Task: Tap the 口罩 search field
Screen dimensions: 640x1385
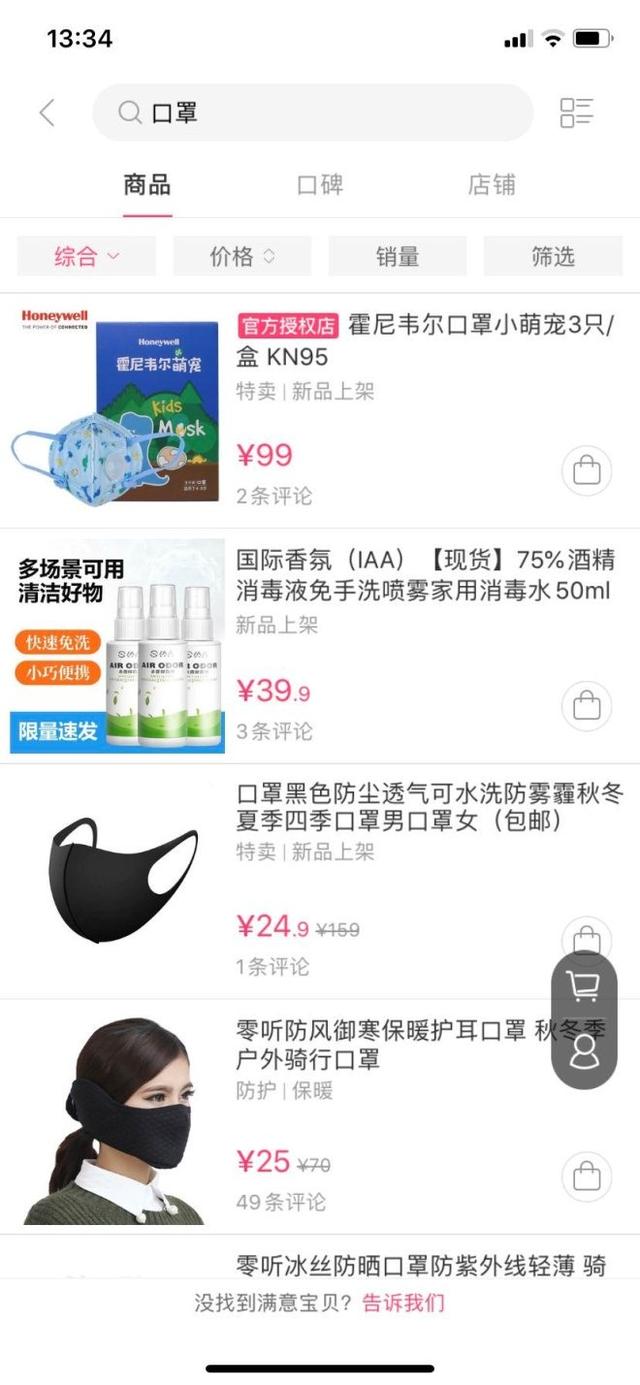Action: click(x=313, y=113)
